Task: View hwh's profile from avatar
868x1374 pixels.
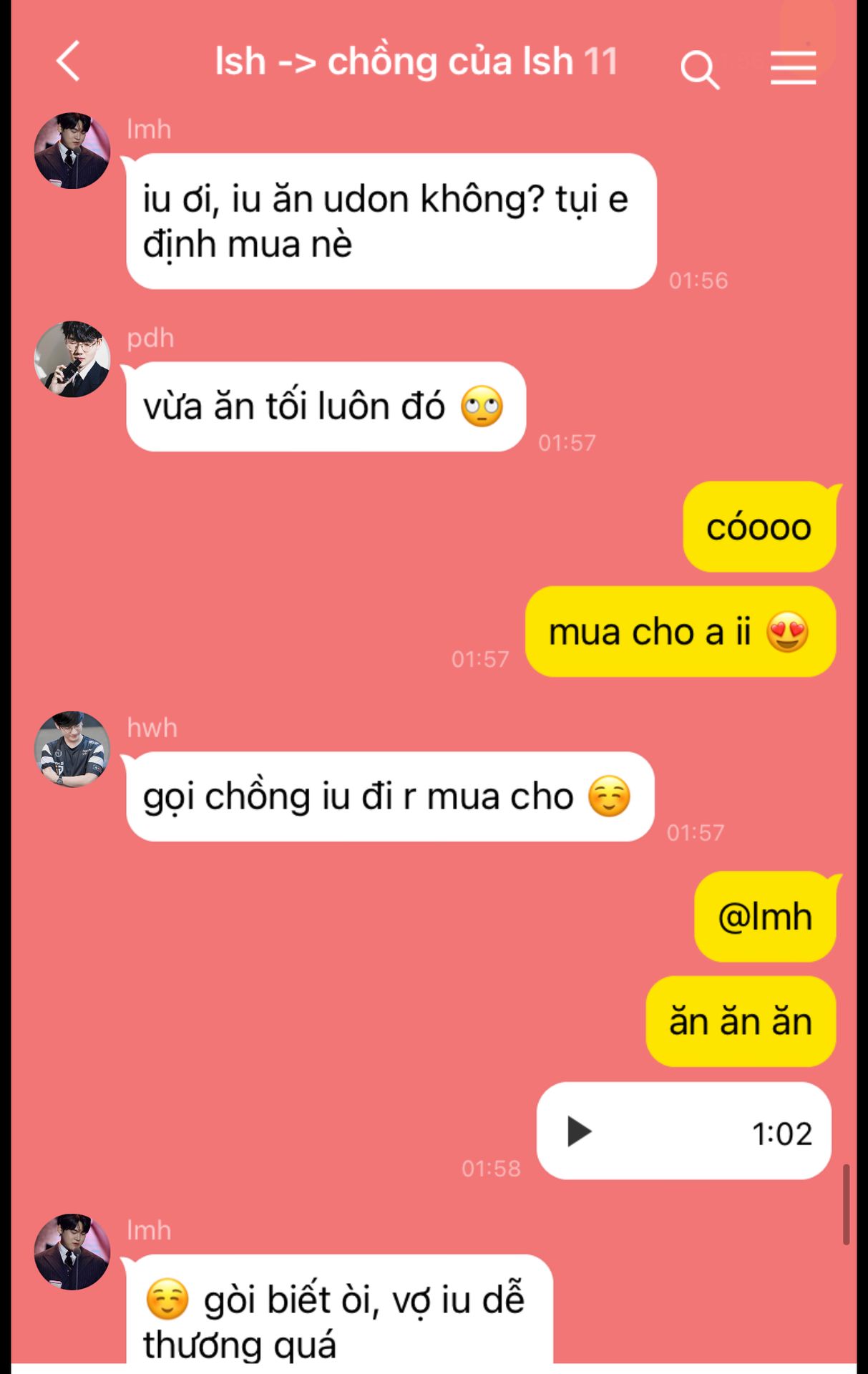Action: pyautogui.click(x=72, y=749)
